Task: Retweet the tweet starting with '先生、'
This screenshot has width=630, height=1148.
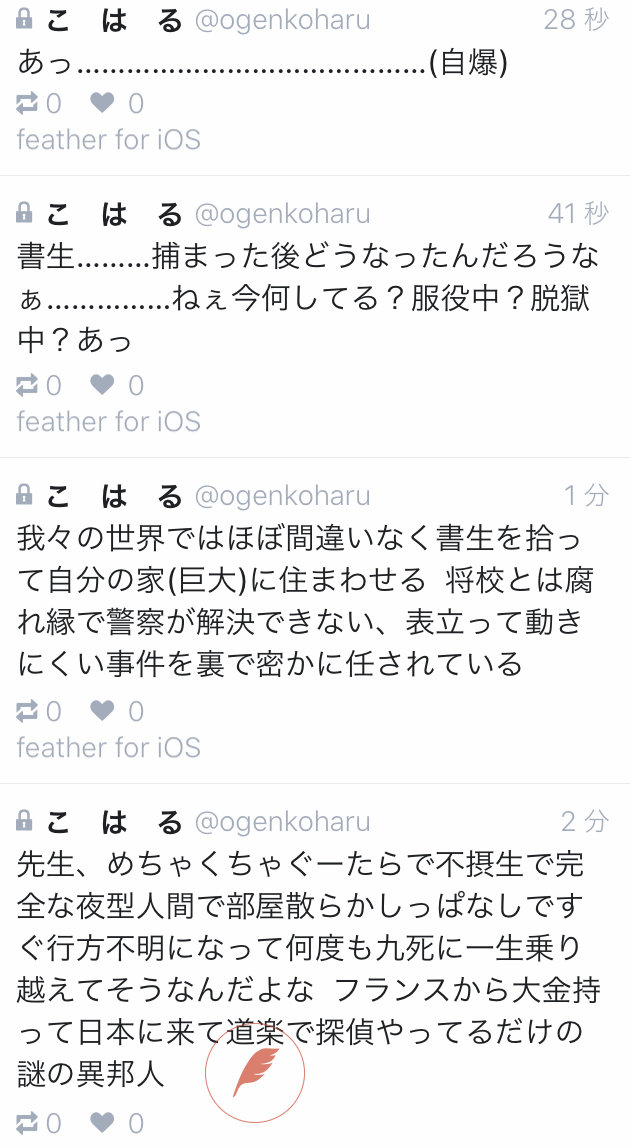Action: (x=28, y=1123)
